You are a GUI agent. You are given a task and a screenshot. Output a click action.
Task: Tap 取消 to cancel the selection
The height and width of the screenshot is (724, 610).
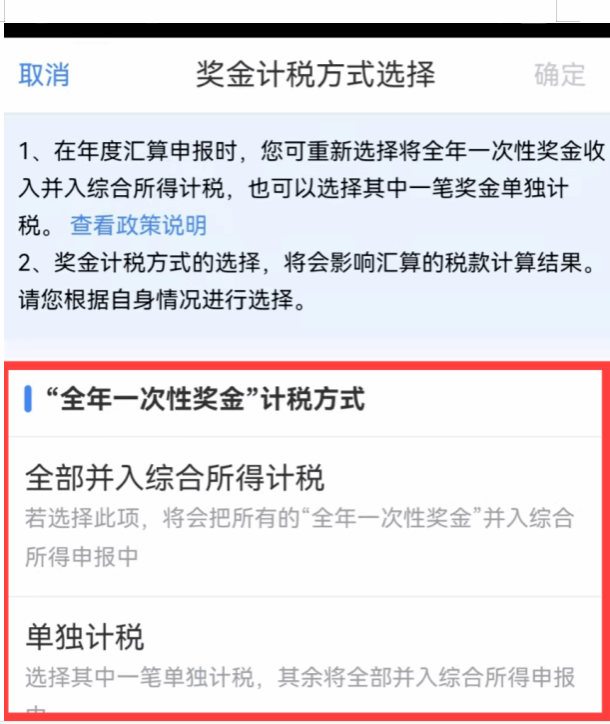pyautogui.click(x=44, y=75)
